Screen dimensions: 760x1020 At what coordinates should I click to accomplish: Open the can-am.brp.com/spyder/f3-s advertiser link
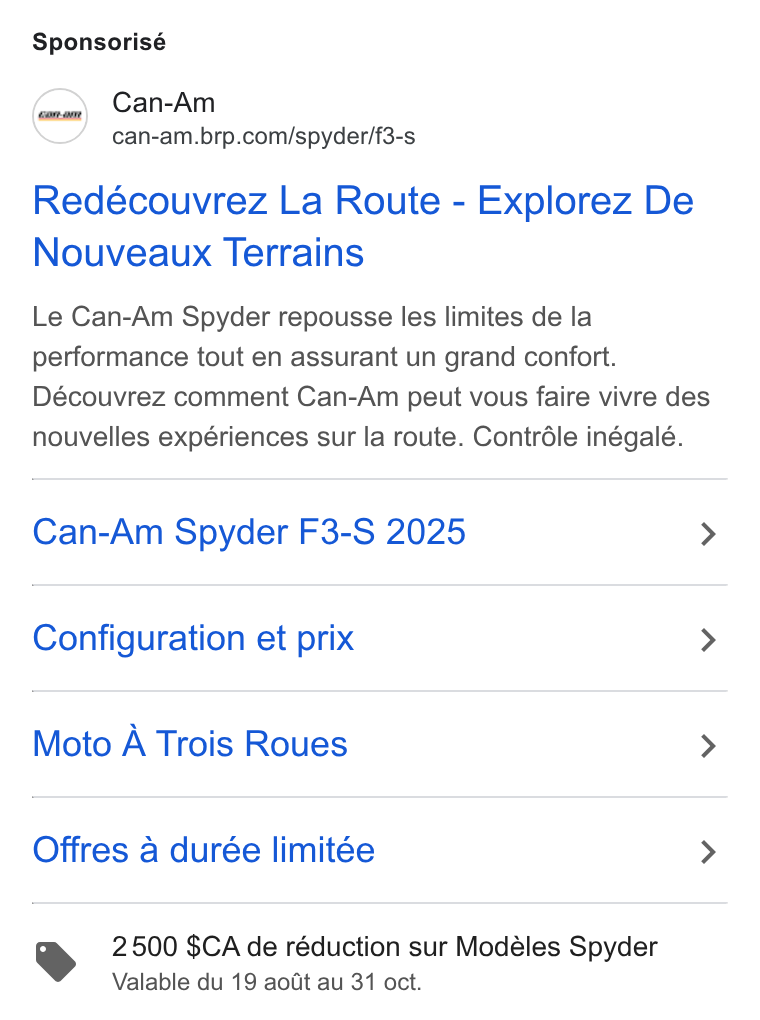pos(264,137)
